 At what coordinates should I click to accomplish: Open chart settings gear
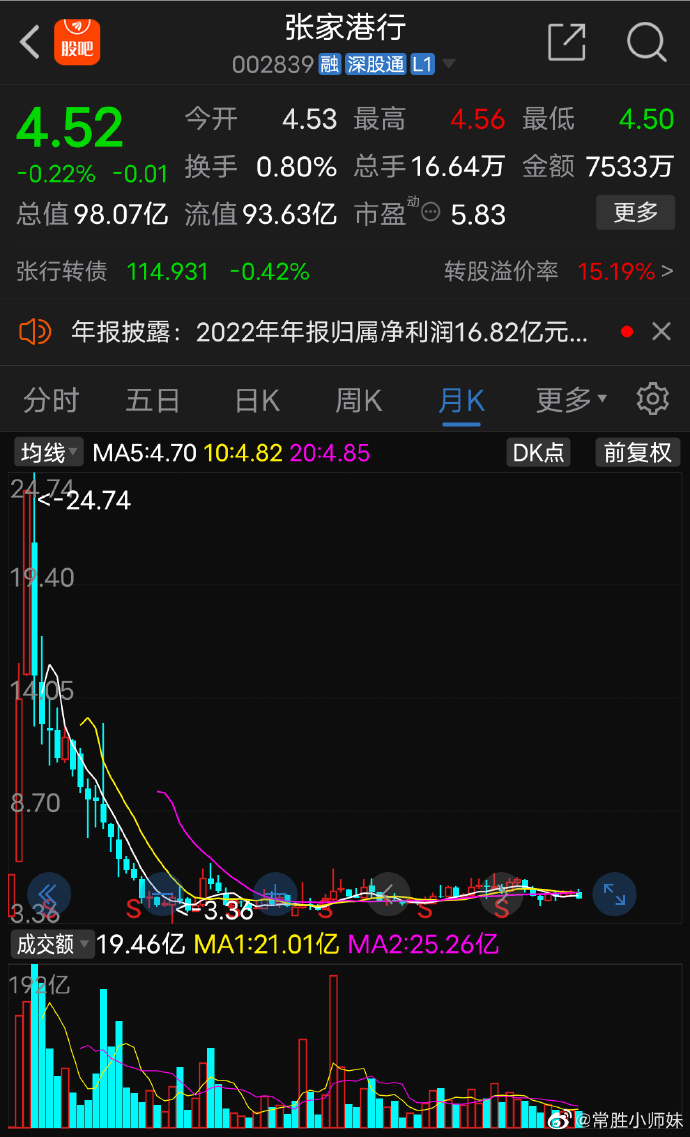click(x=652, y=400)
